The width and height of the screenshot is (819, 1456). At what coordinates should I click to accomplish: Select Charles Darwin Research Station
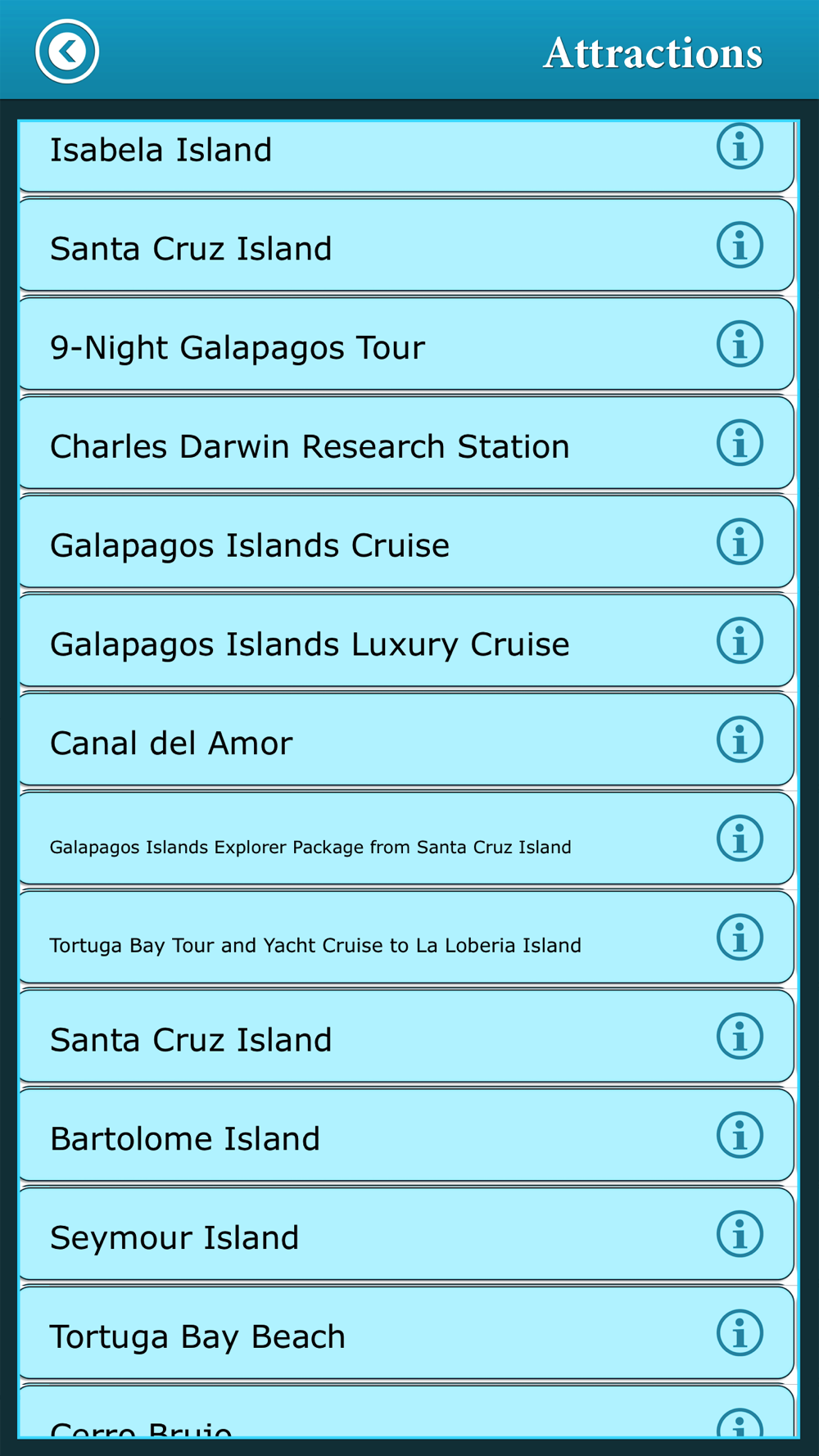(x=406, y=443)
